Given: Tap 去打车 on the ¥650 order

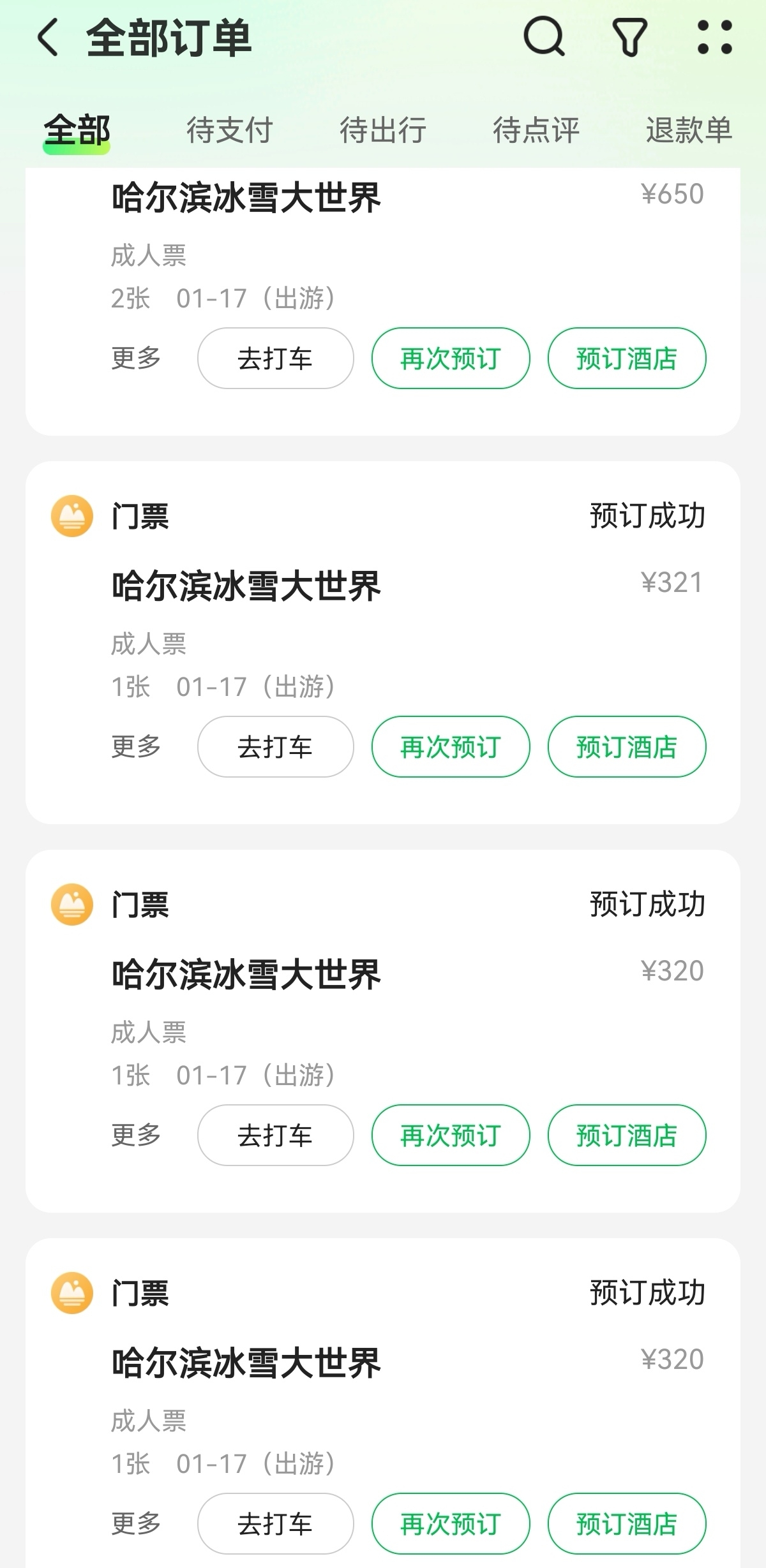Looking at the screenshot, I should click(x=275, y=358).
